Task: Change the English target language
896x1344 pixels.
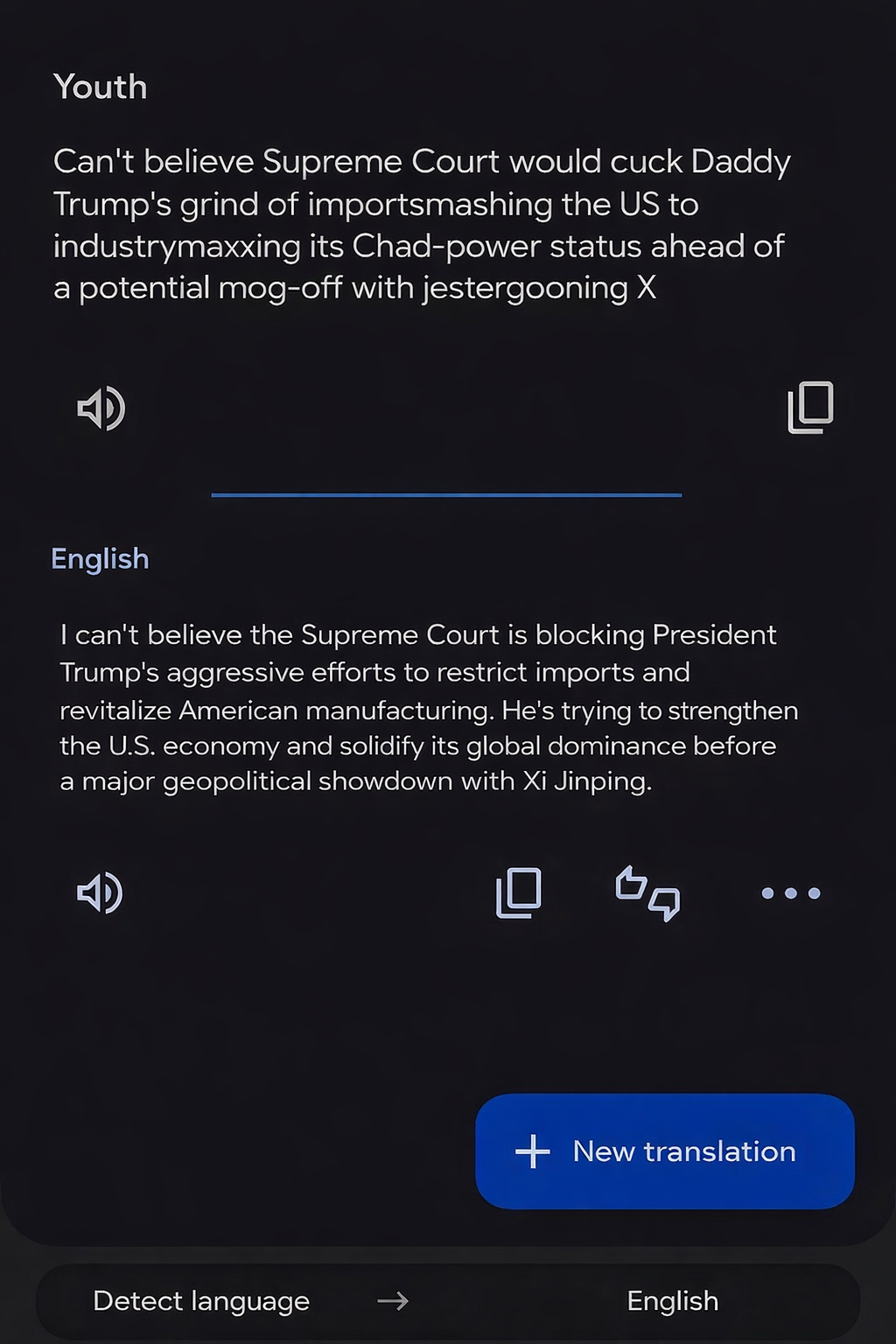Action: point(672,1301)
